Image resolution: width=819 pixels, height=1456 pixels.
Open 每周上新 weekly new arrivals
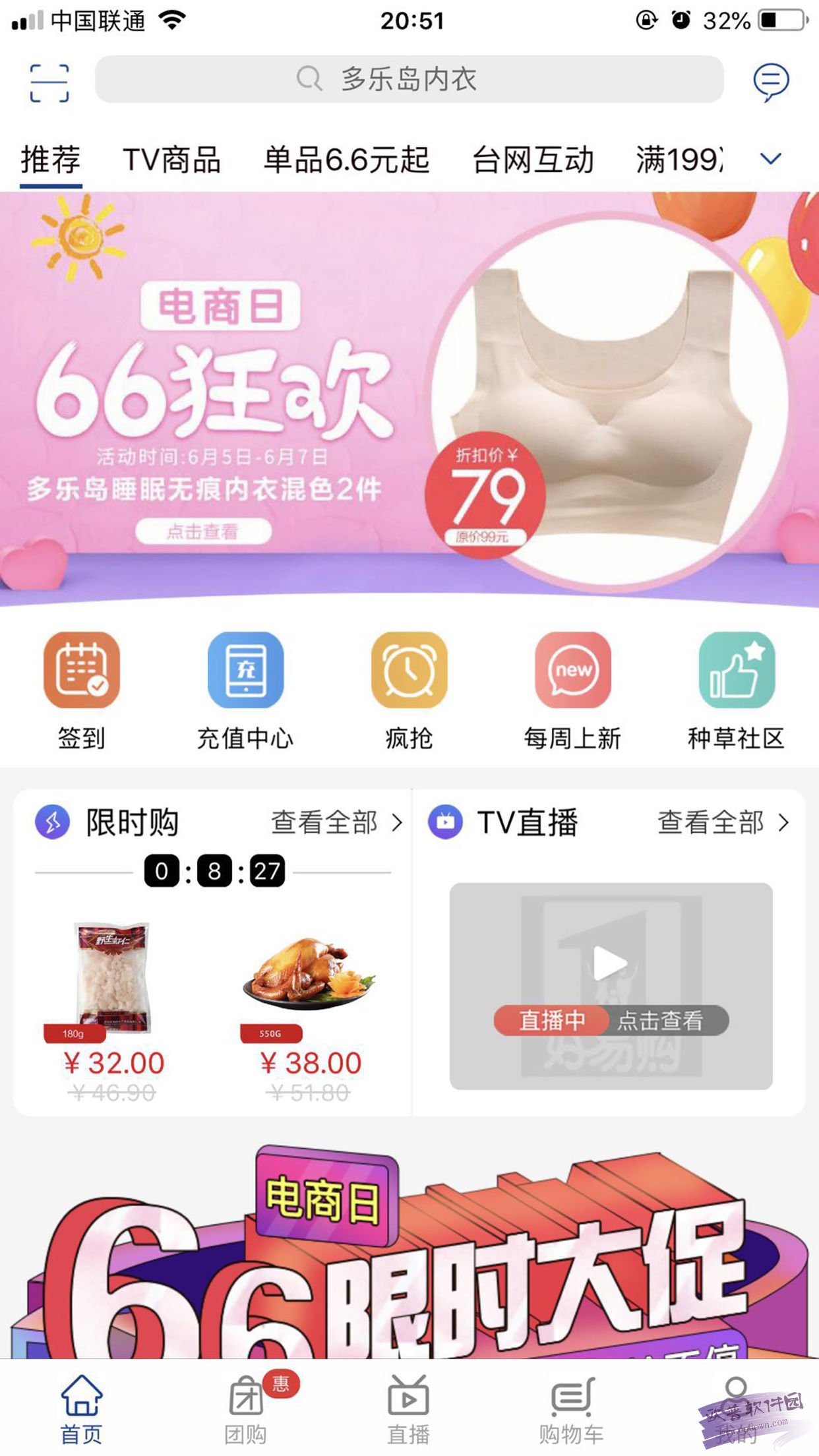pos(572,690)
